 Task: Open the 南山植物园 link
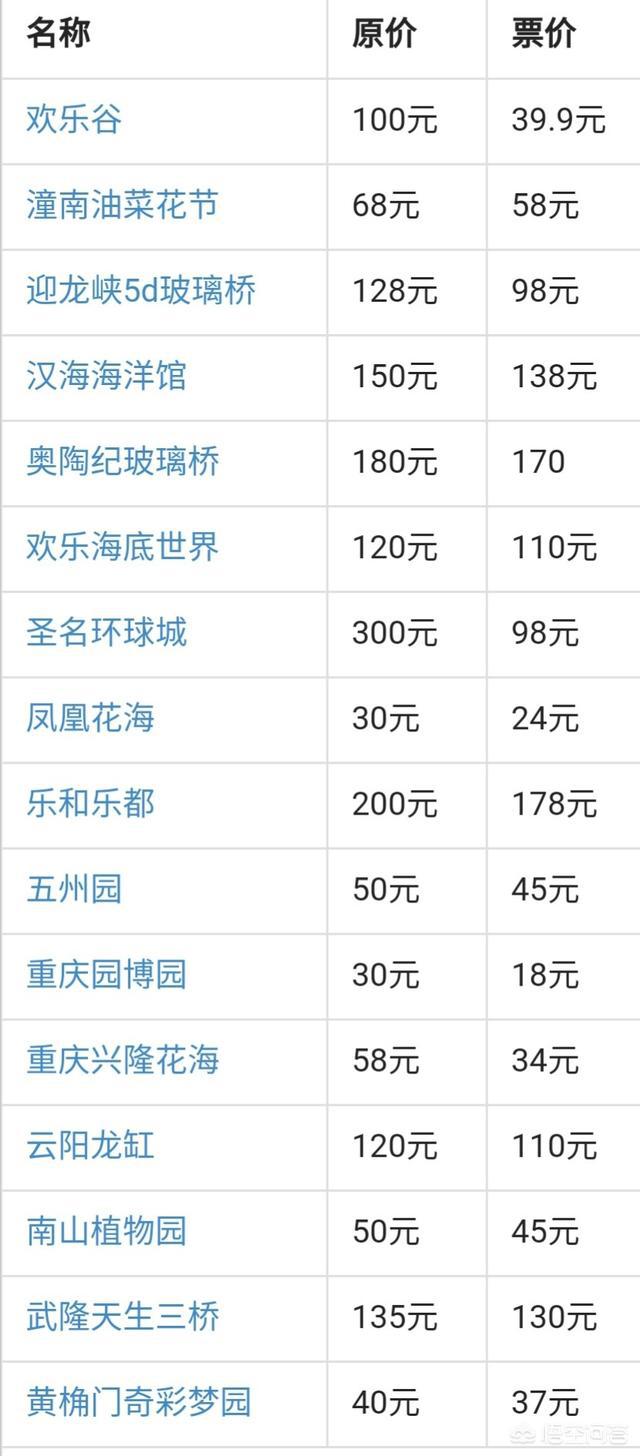tap(106, 1231)
